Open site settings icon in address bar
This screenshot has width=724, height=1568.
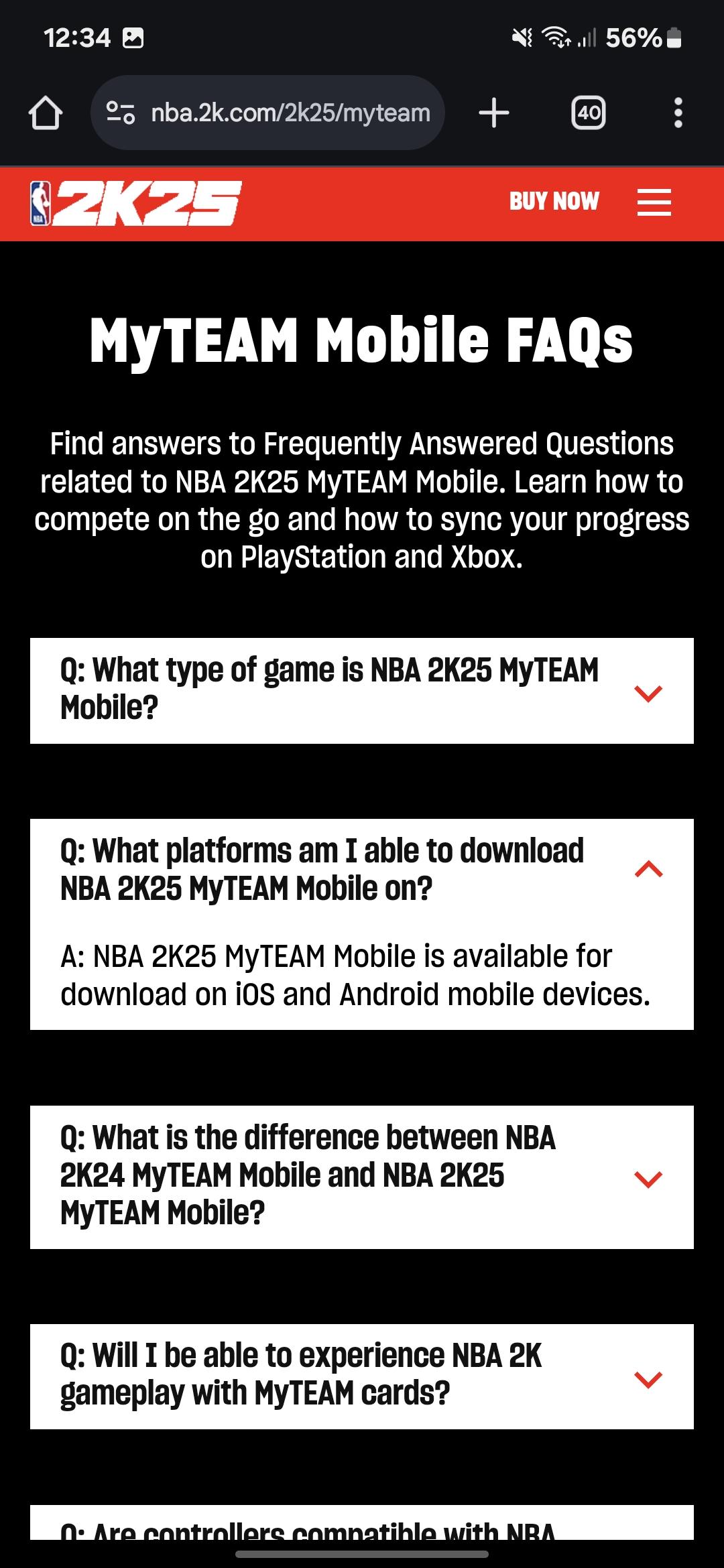tap(121, 113)
